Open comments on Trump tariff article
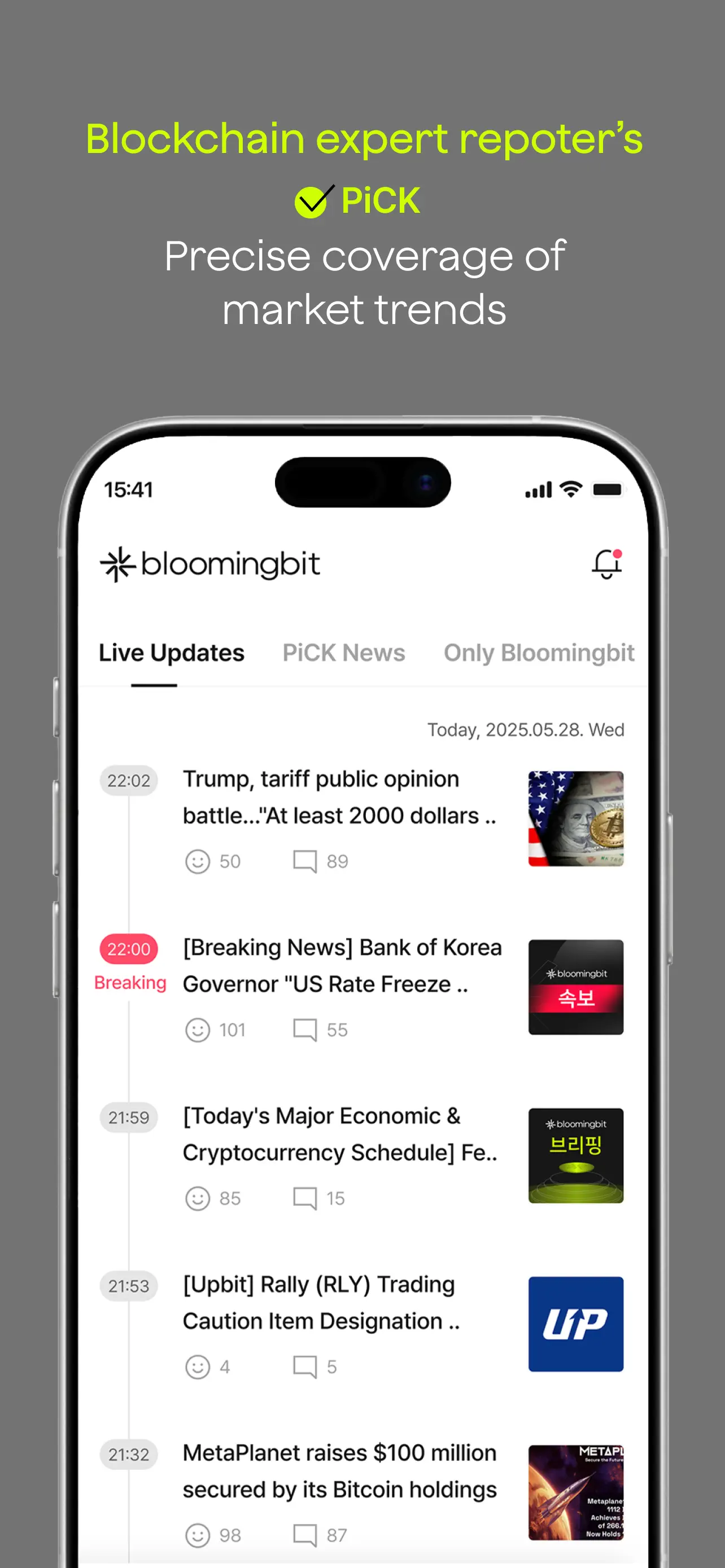This screenshot has height=1568, width=725. [304, 861]
